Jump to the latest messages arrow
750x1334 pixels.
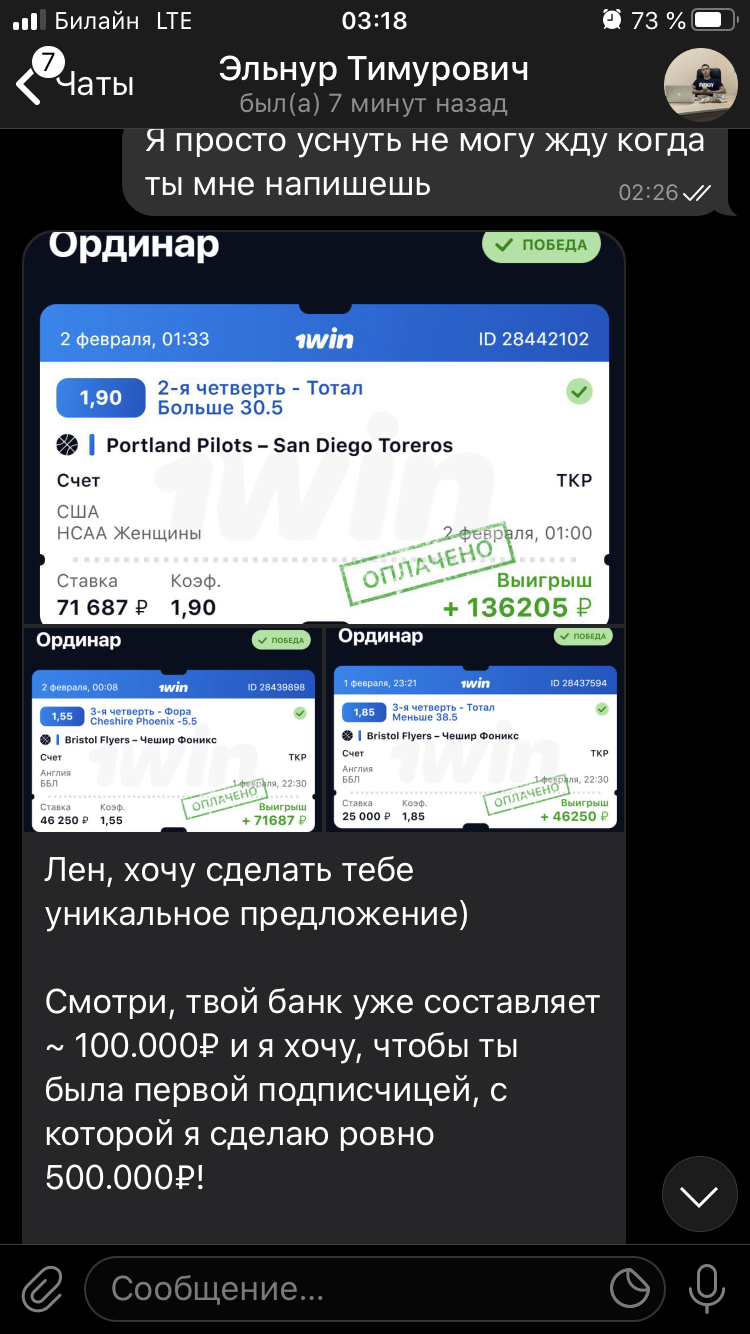coord(699,1194)
